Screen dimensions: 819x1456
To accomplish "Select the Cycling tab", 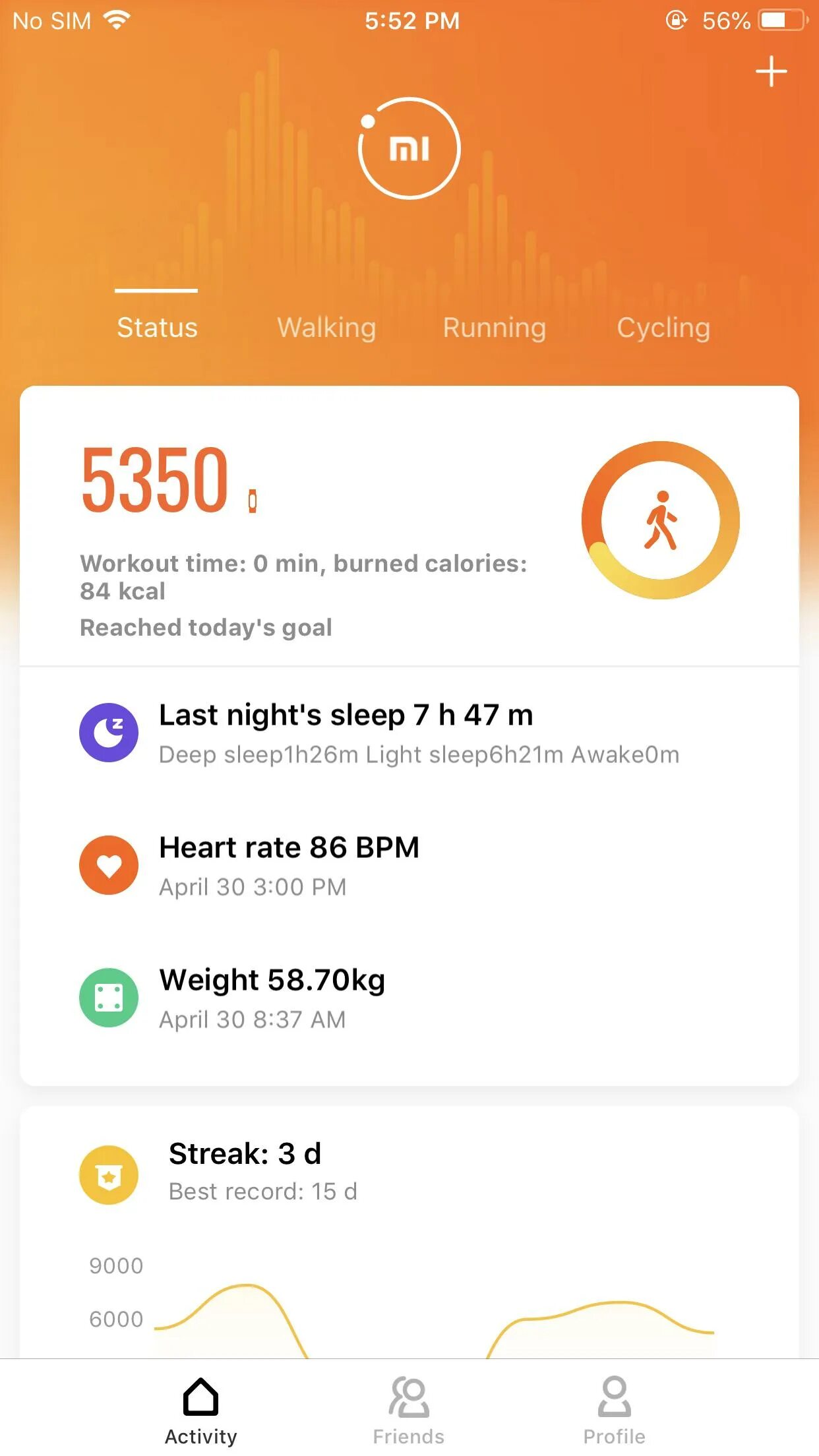I will [x=663, y=327].
